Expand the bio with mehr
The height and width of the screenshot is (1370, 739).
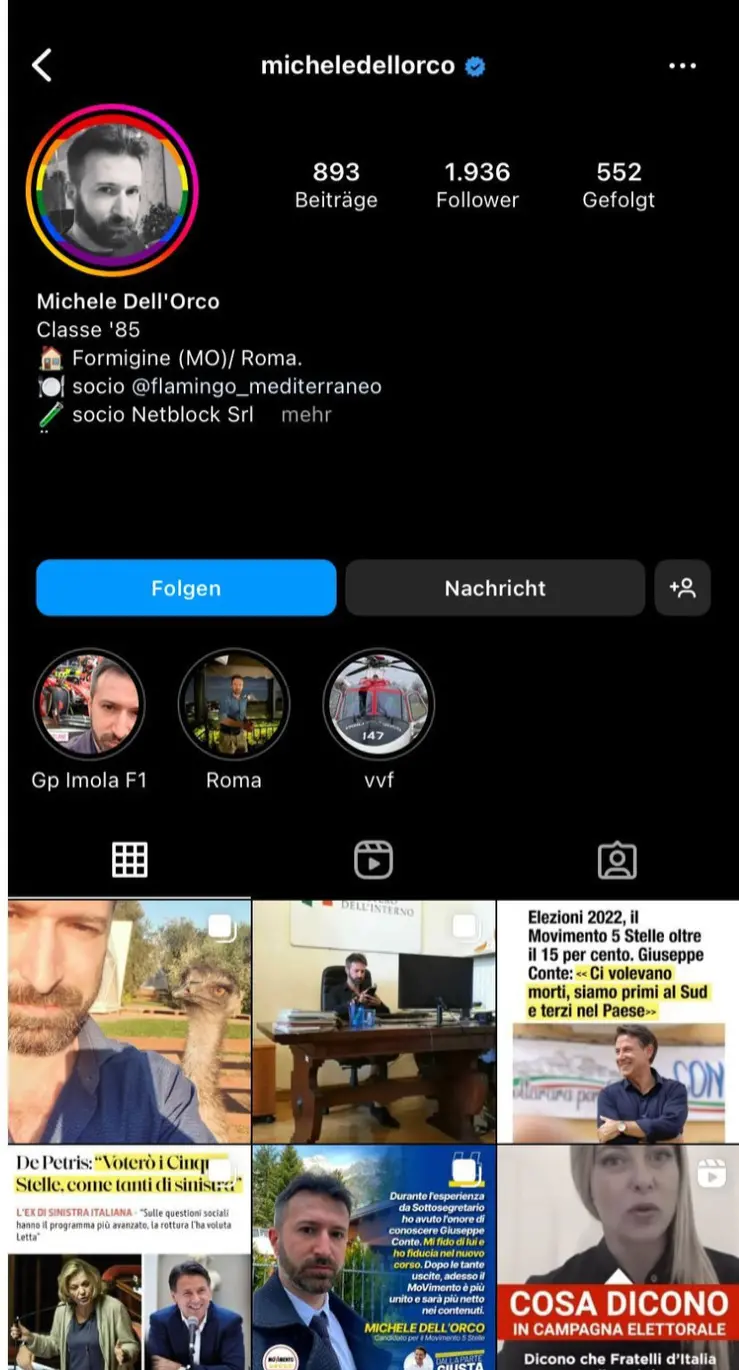pos(306,414)
